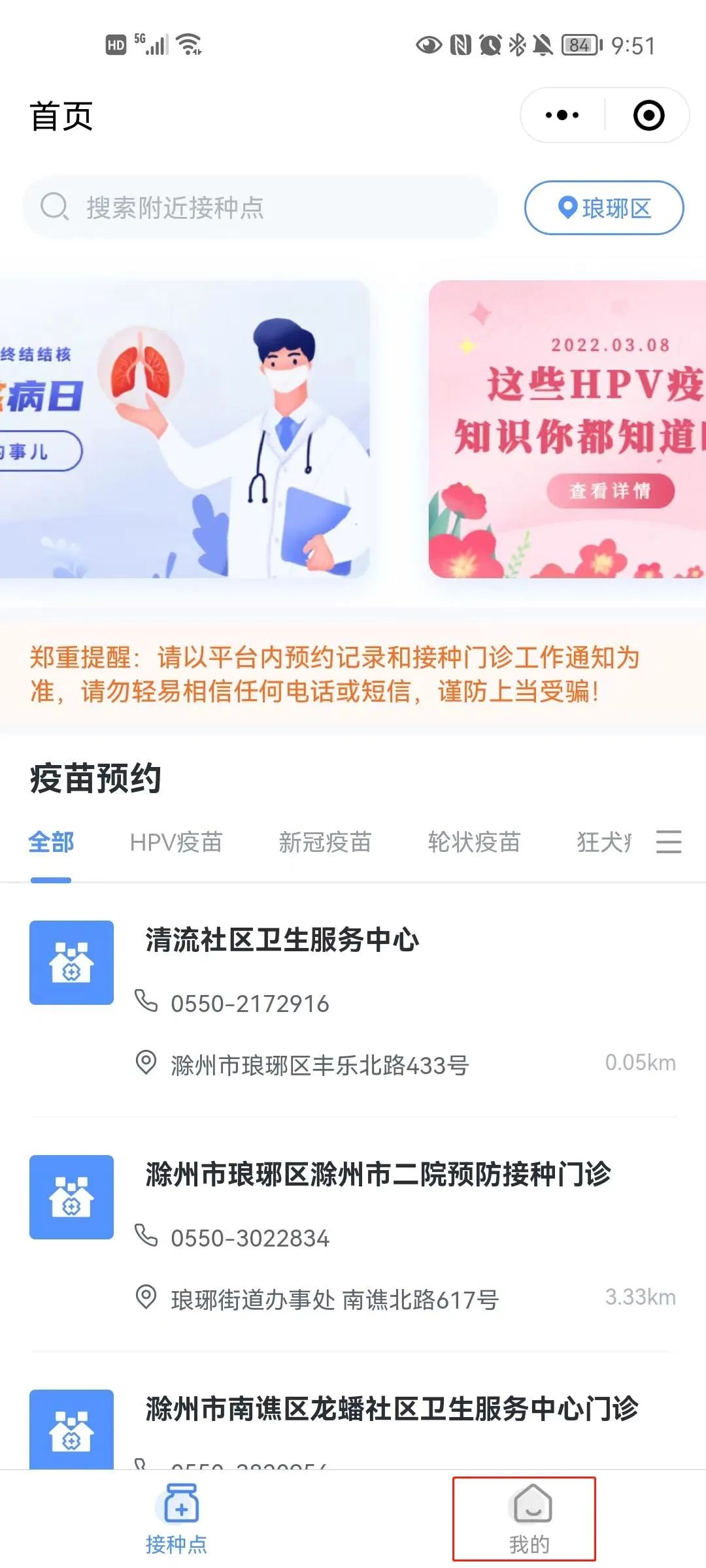This screenshot has height=1568, width=706.
Task: Open 龙蟠社区卫生服务中心门诊 entry
Action: (391, 1409)
